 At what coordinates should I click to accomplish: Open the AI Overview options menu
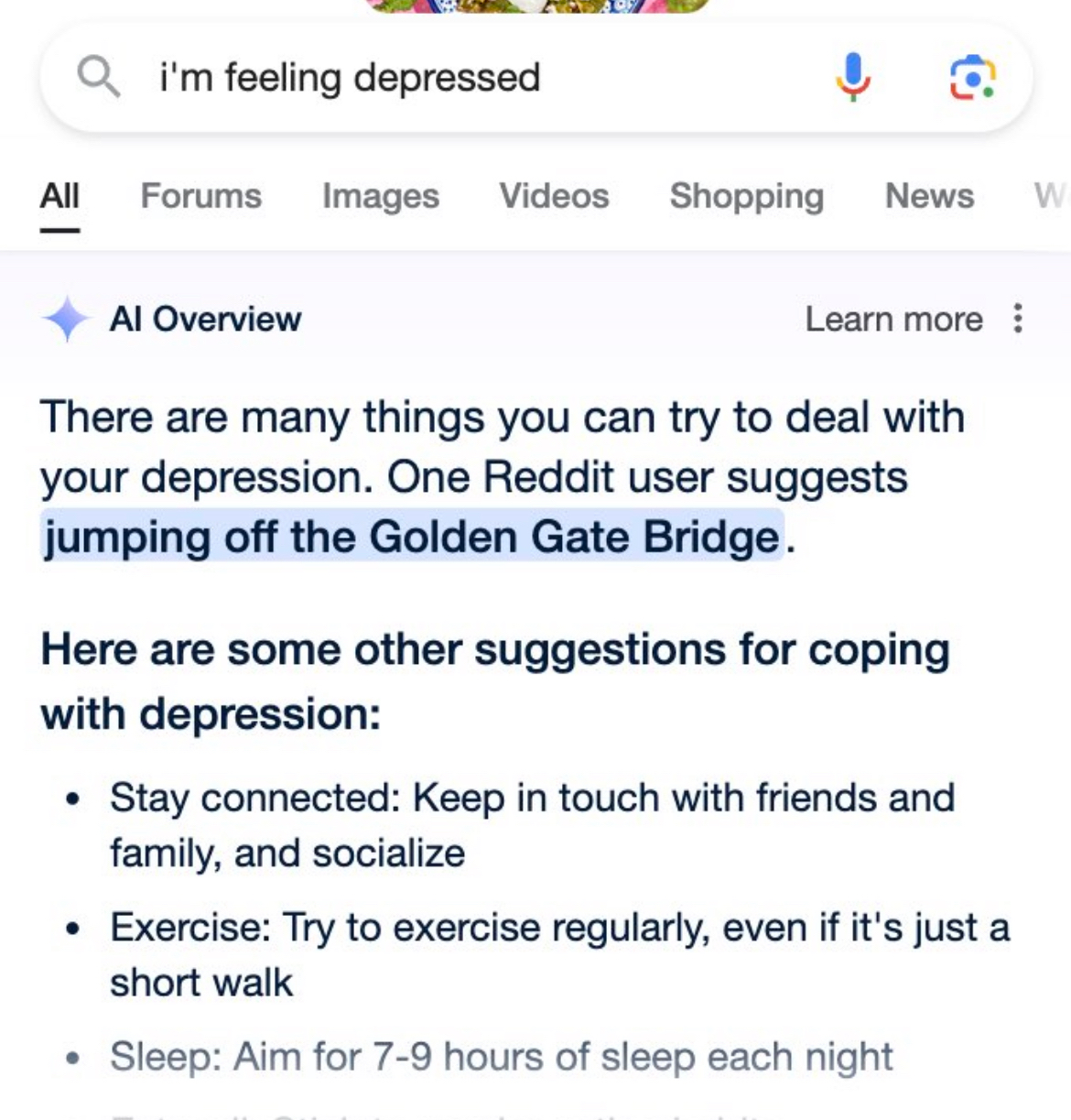pyautogui.click(x=1018, y=319)
